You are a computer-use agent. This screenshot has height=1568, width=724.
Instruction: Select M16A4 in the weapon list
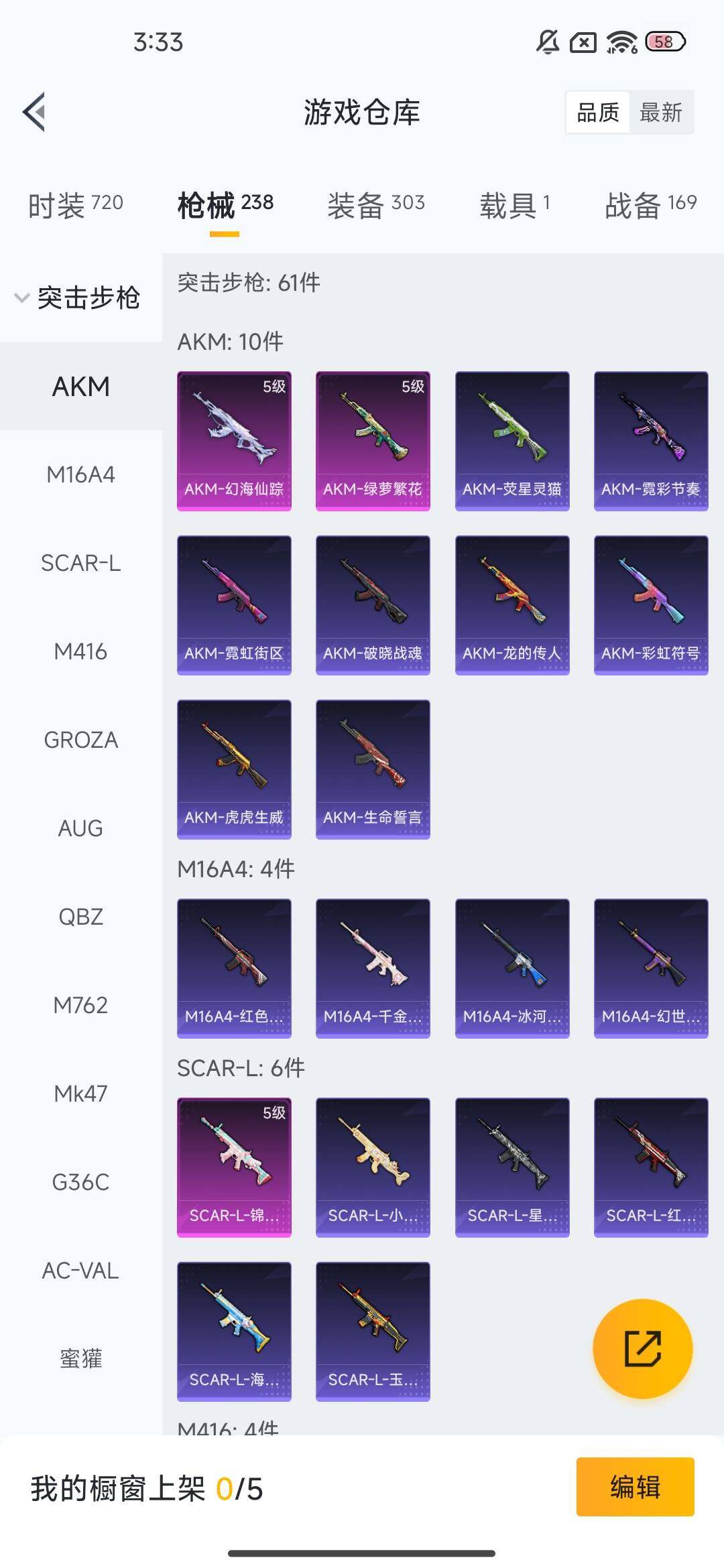(x=80, y=475)
